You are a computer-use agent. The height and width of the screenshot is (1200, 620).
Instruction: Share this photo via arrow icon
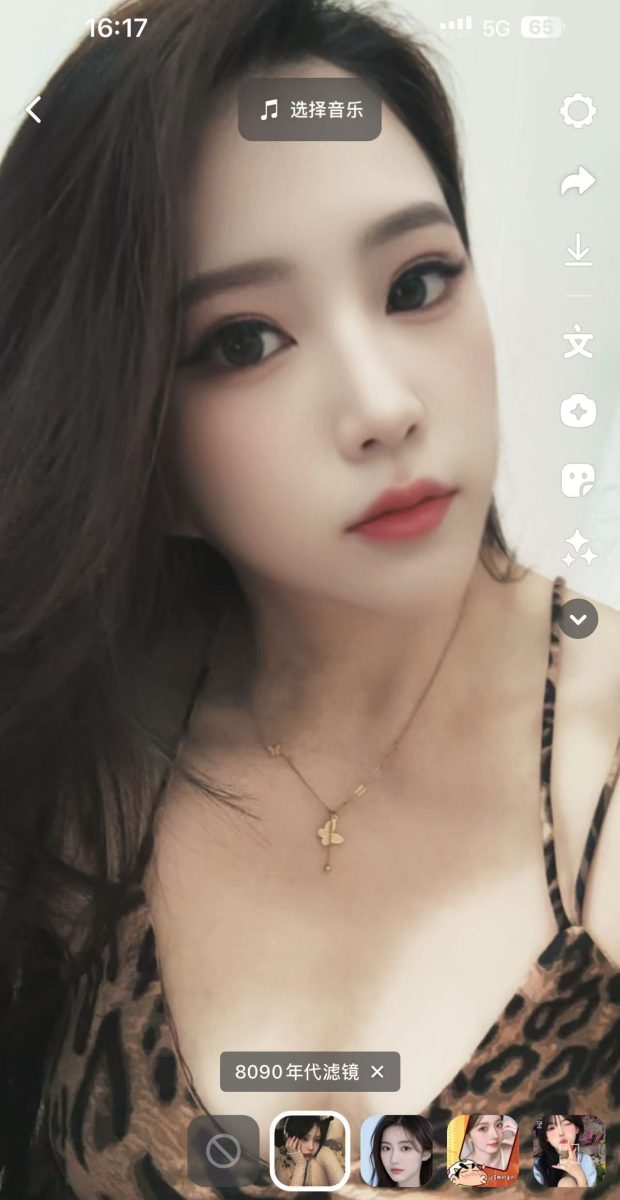[x=578, y=181]
